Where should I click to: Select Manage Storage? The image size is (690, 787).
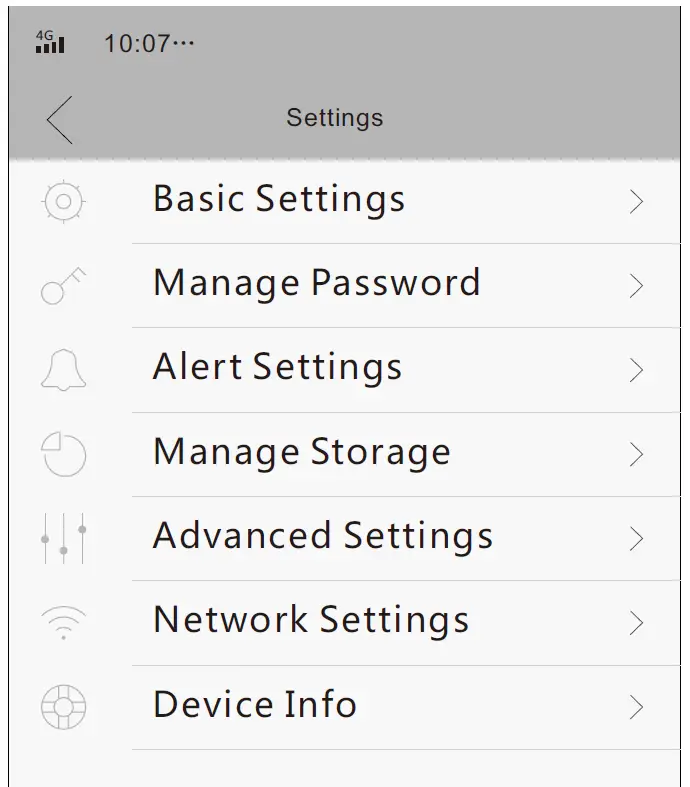(301, 453)
